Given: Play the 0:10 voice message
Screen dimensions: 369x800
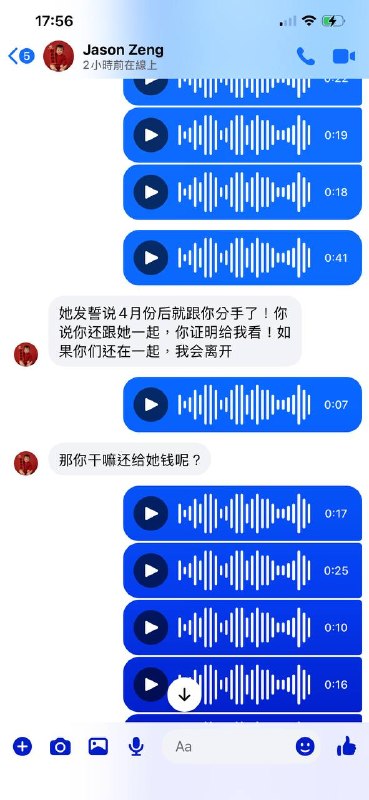Looking at the screenshot, I should (151, 628).
